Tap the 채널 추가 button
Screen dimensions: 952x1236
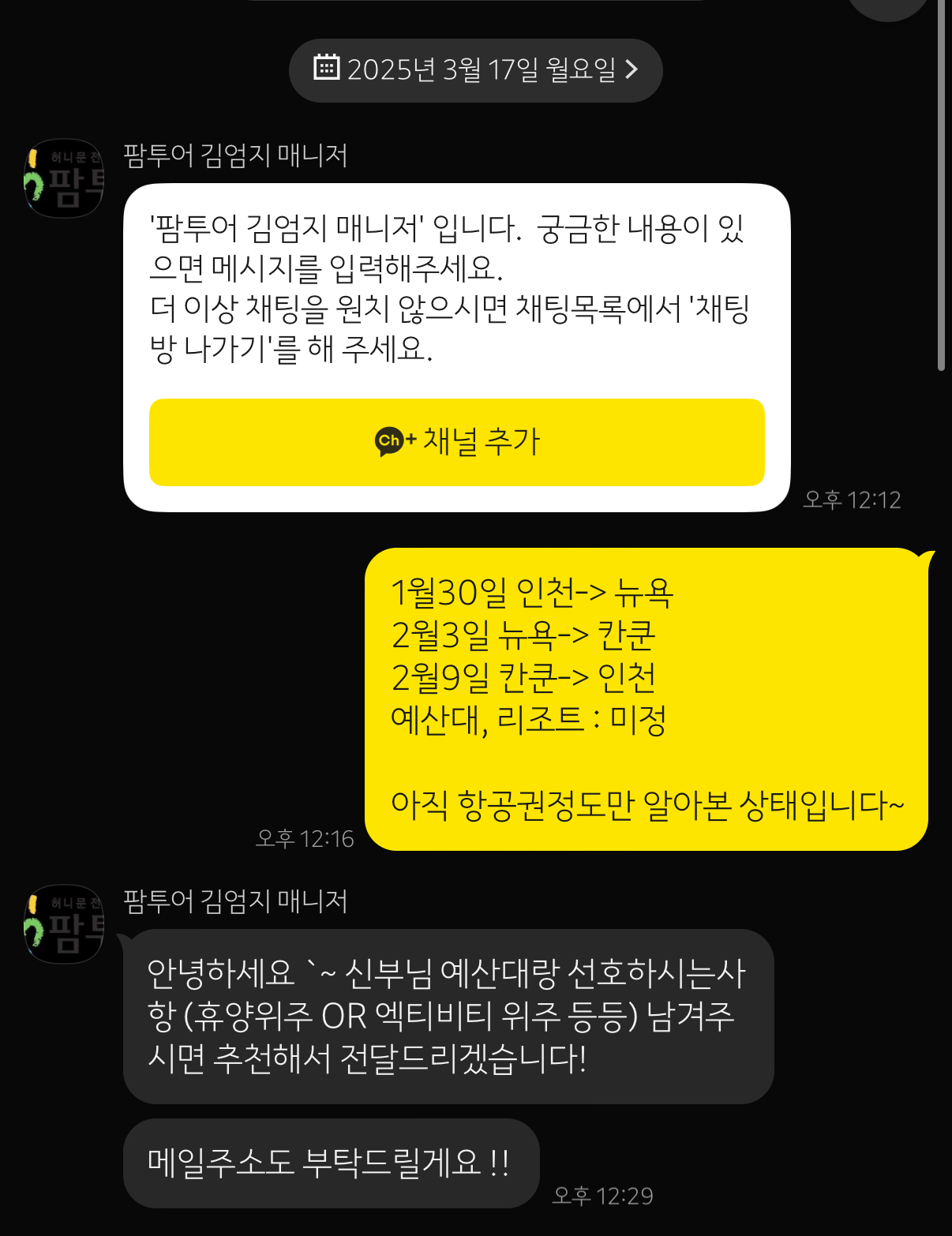[x=456, y=442]
